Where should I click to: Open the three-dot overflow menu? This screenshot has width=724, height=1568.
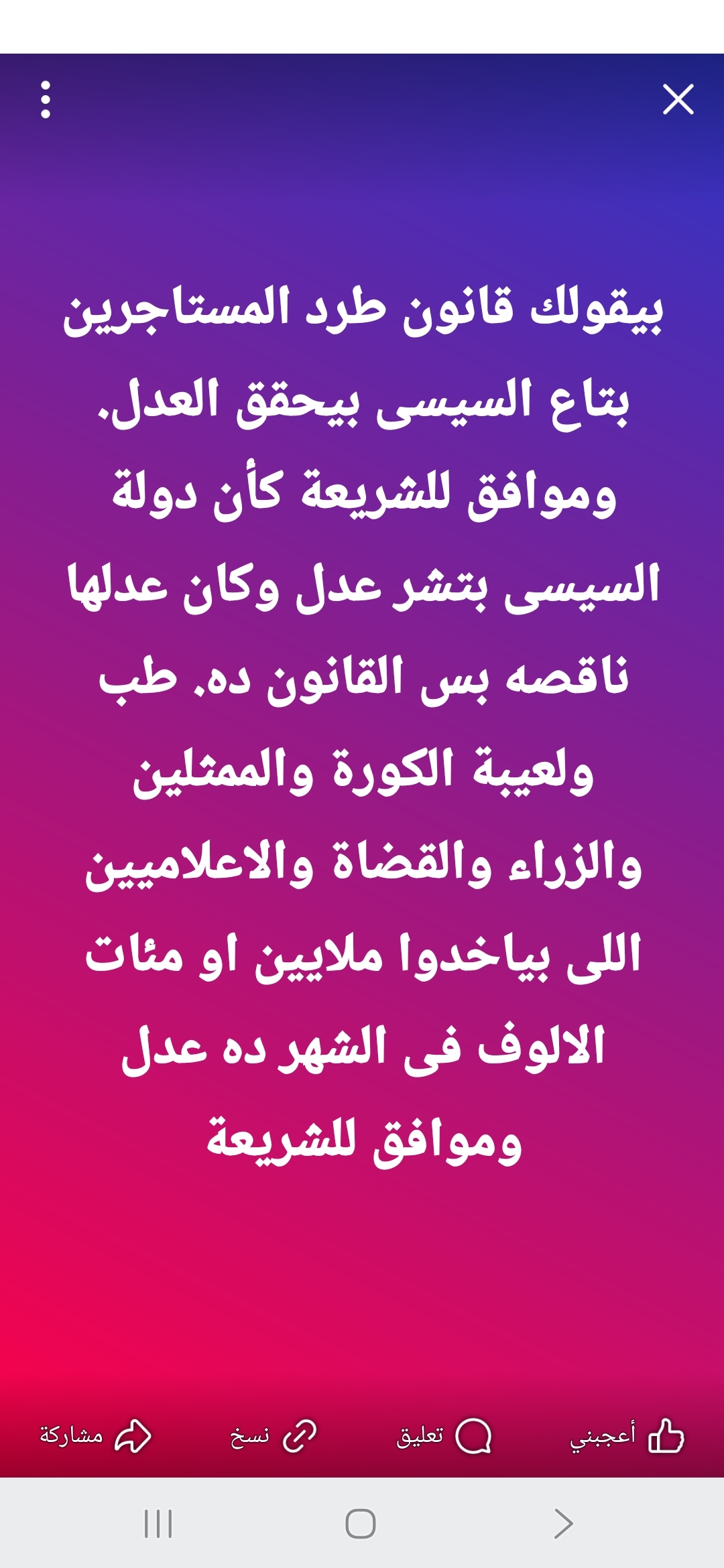[46, 100]
